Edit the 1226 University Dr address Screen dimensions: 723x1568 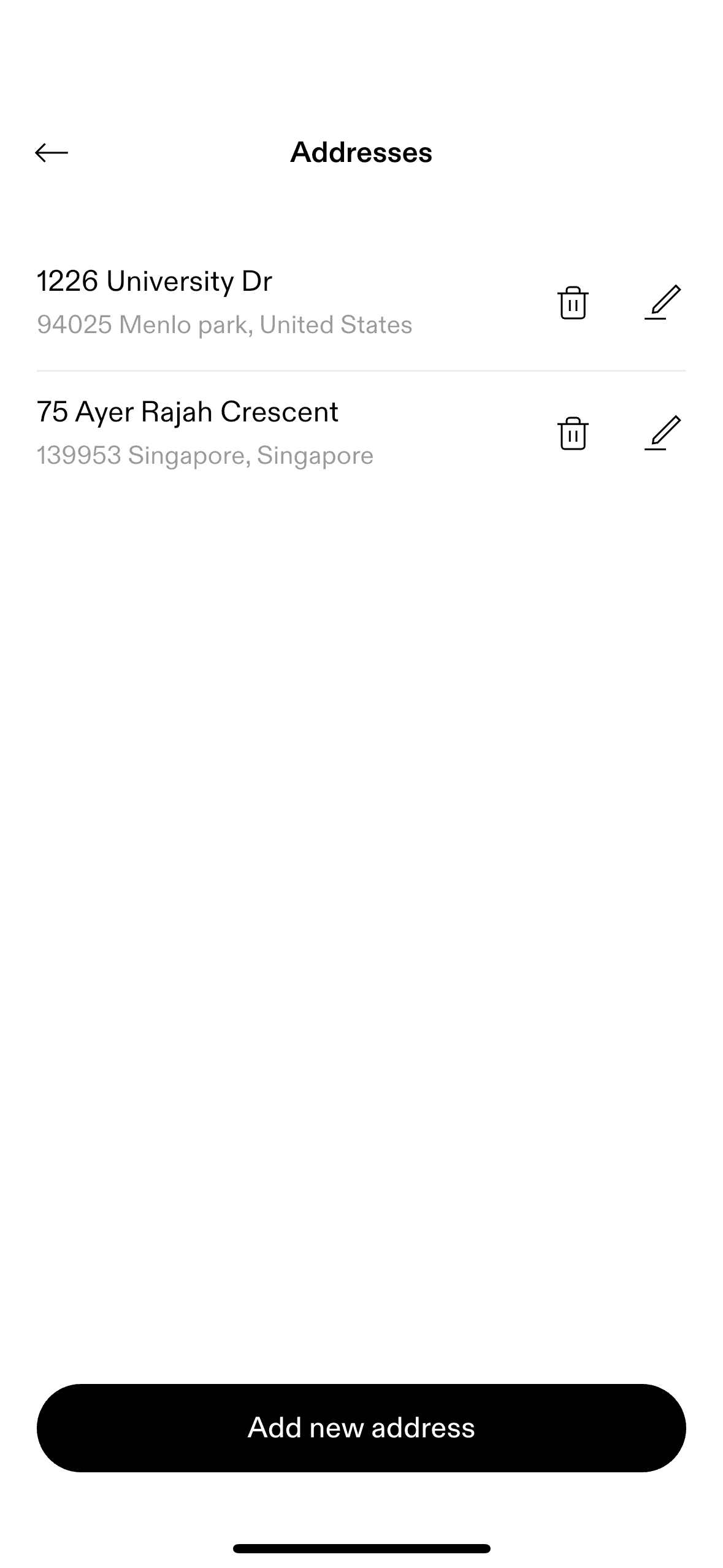point(663,302)
